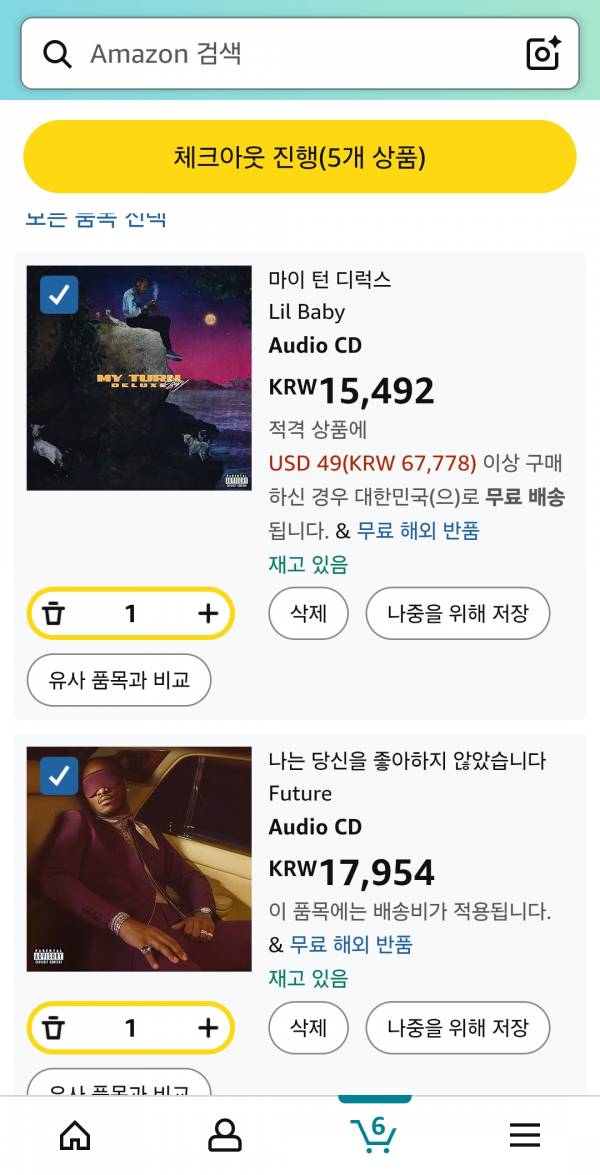The width and height of the screenshot is (600, 1175).
Task: Save Lil Baby CD for later
Action: 457,613
